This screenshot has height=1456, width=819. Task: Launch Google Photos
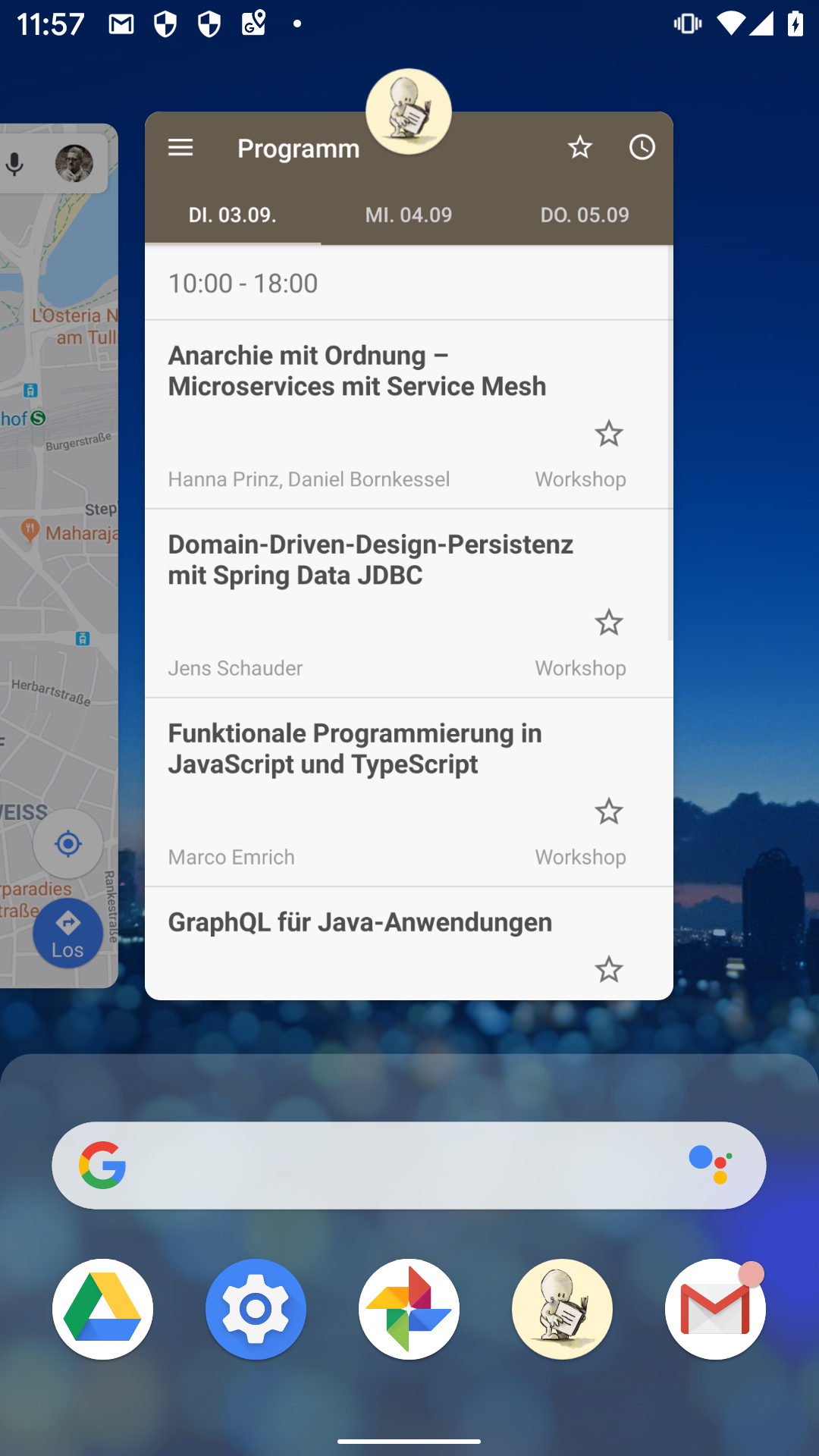[x=409, y=1309]
